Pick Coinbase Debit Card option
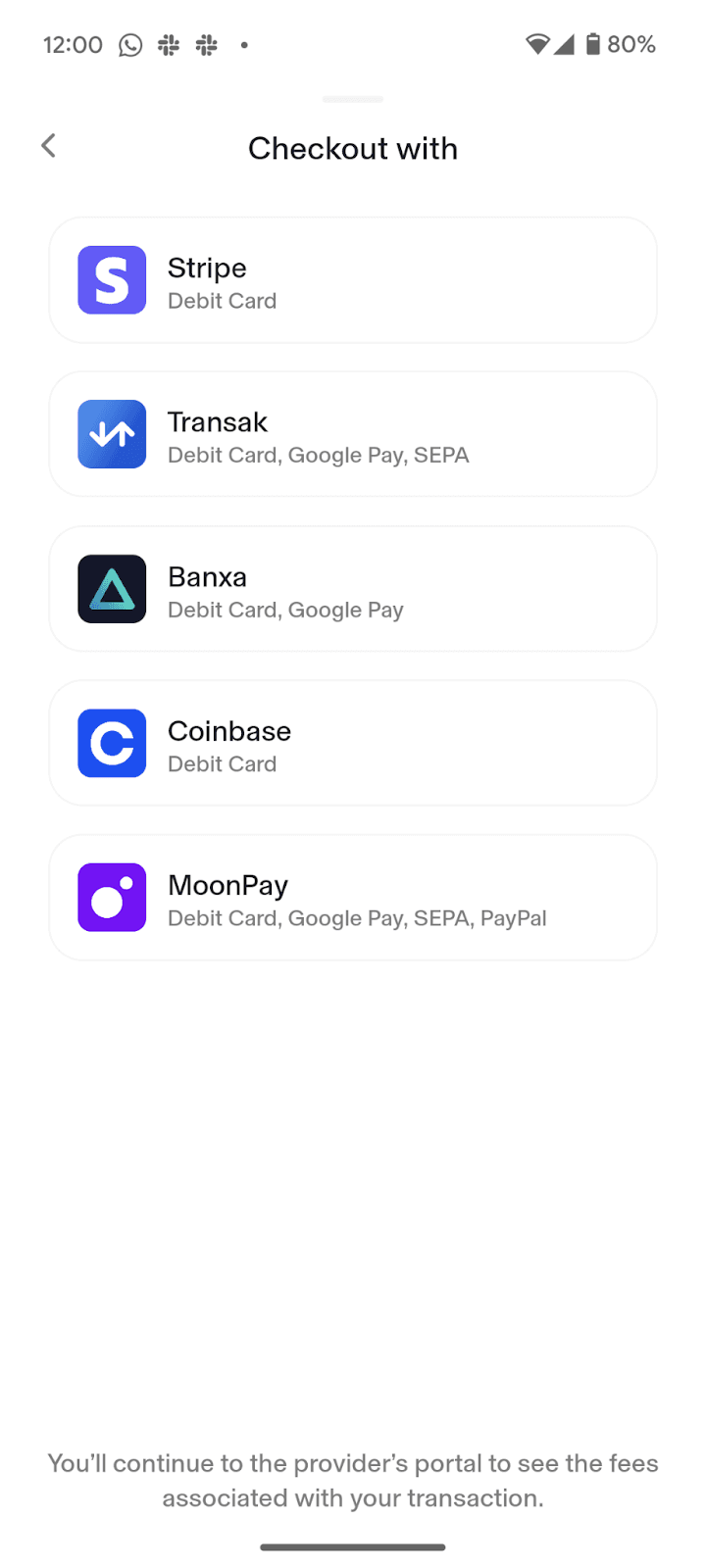The height and width of the screenshot is (1568, 706). click(353, 743)
